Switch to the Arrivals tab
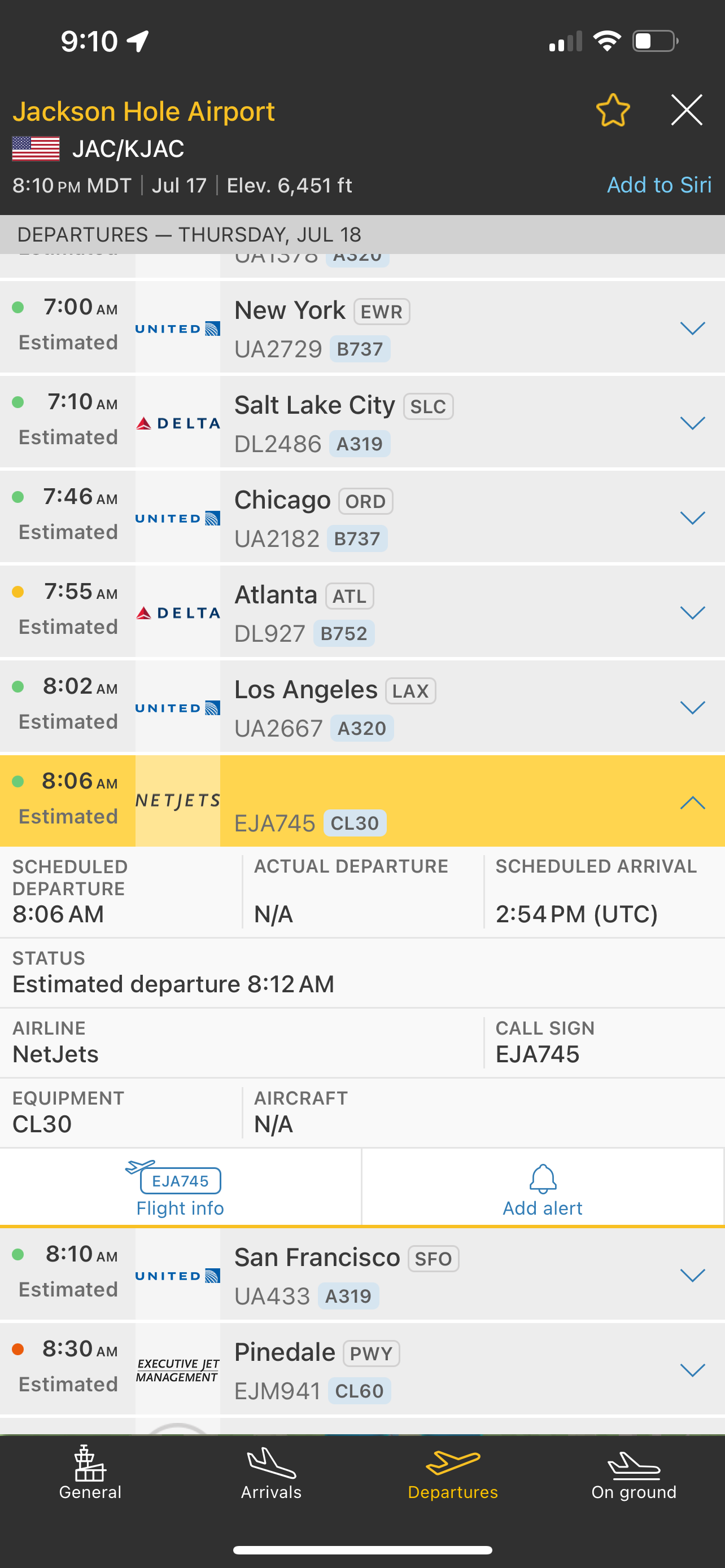The image size is (725, 1568). coord(272,1474)
